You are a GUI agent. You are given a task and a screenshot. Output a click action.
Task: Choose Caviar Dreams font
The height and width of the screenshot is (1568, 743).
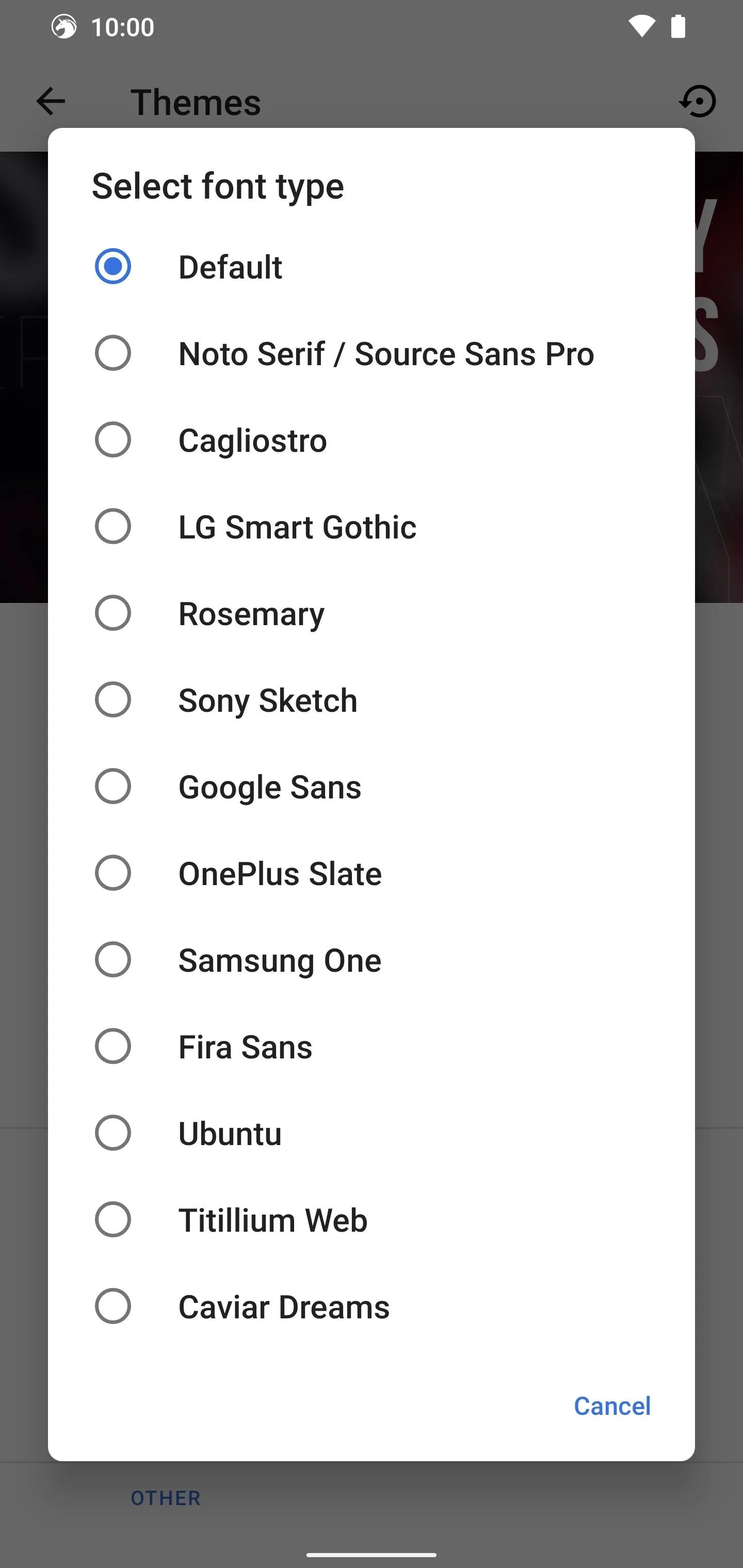[372, 1306]
